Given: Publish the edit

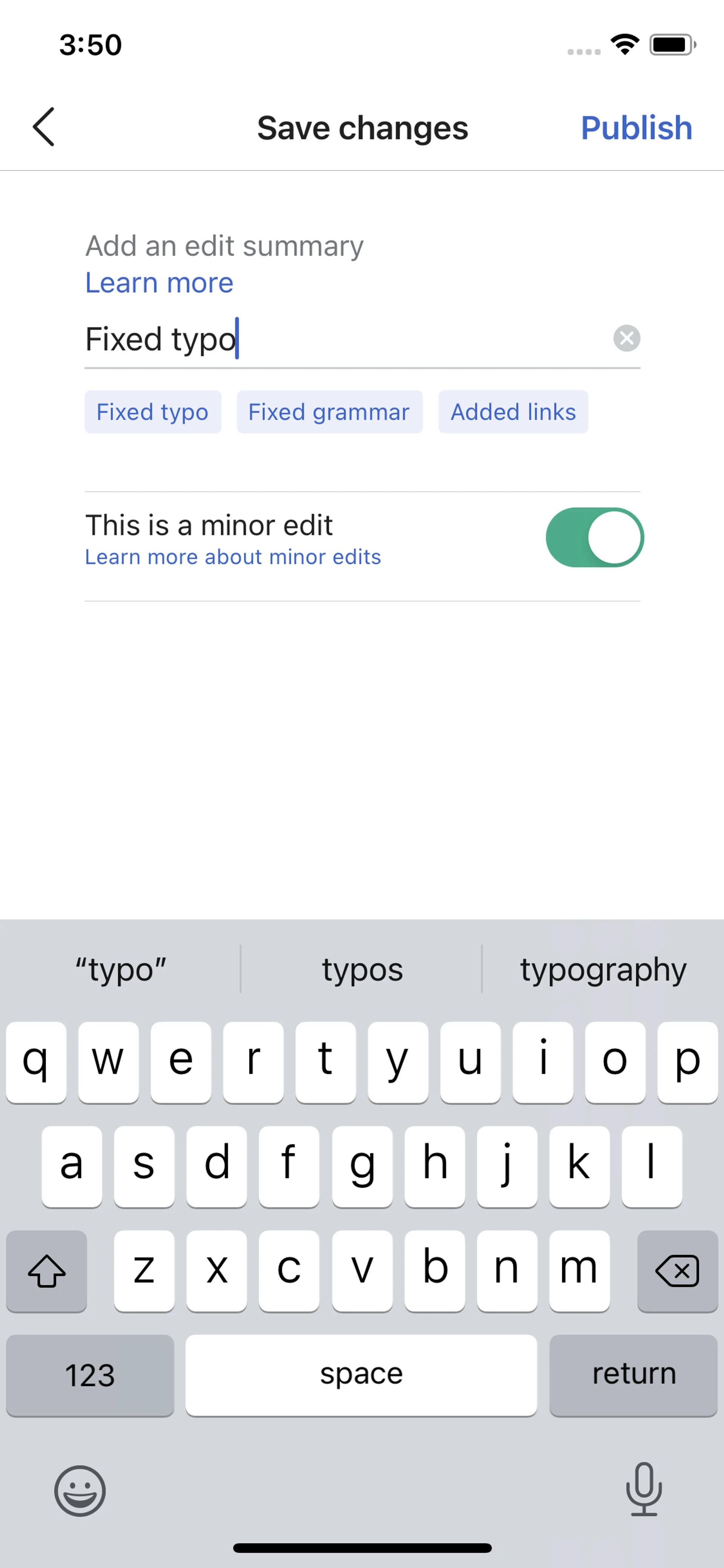Looking at the screenshot, I should pos(637,128).
